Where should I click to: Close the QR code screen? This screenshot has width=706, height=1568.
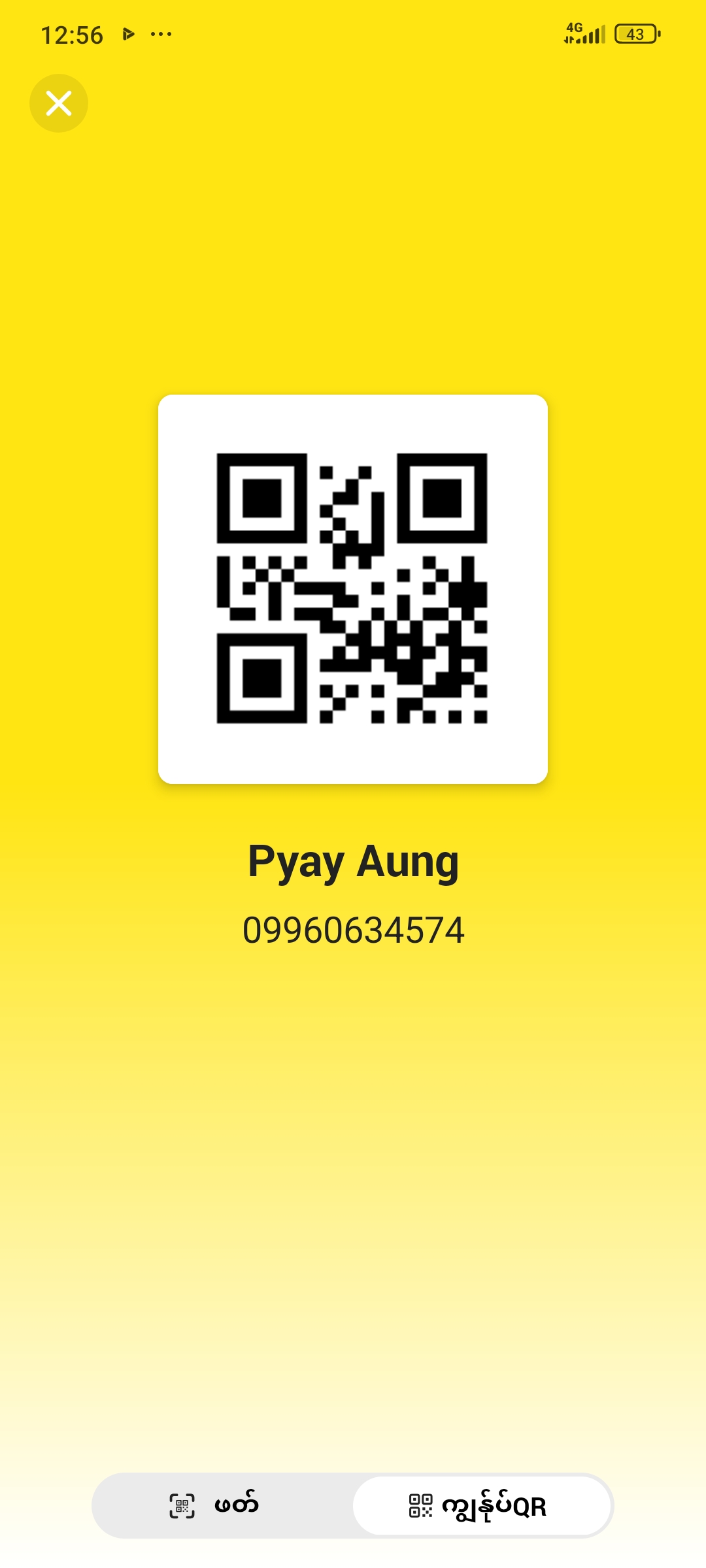[59, 103]
